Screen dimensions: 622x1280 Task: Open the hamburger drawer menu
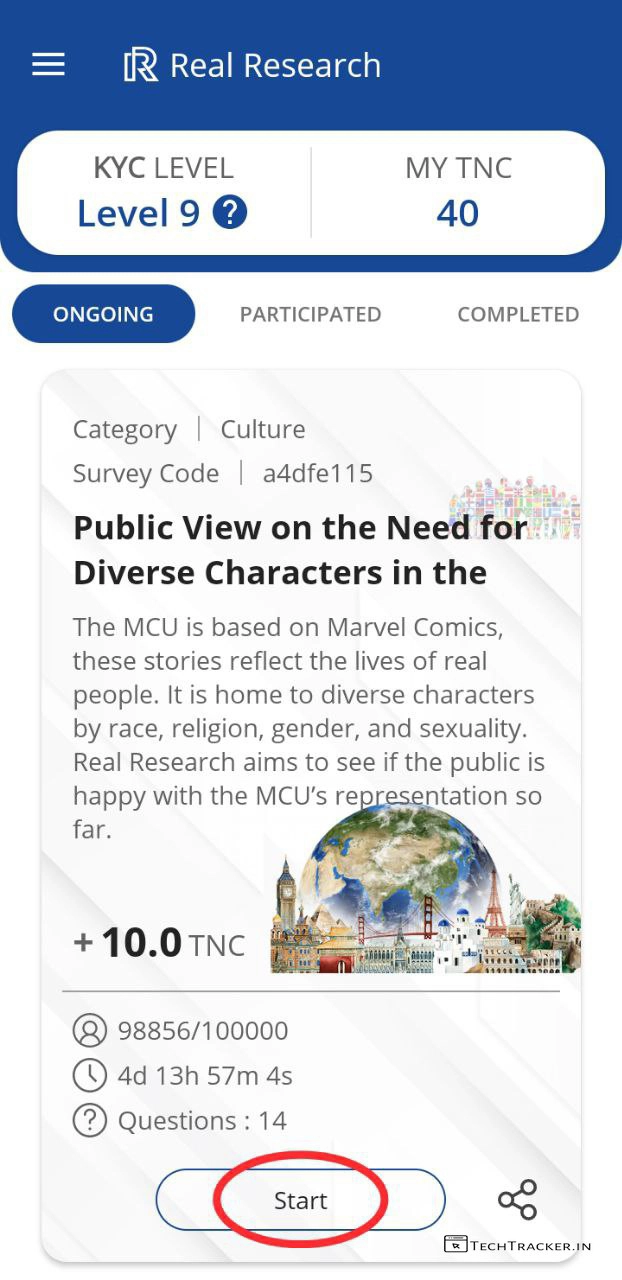coord(48,65)
